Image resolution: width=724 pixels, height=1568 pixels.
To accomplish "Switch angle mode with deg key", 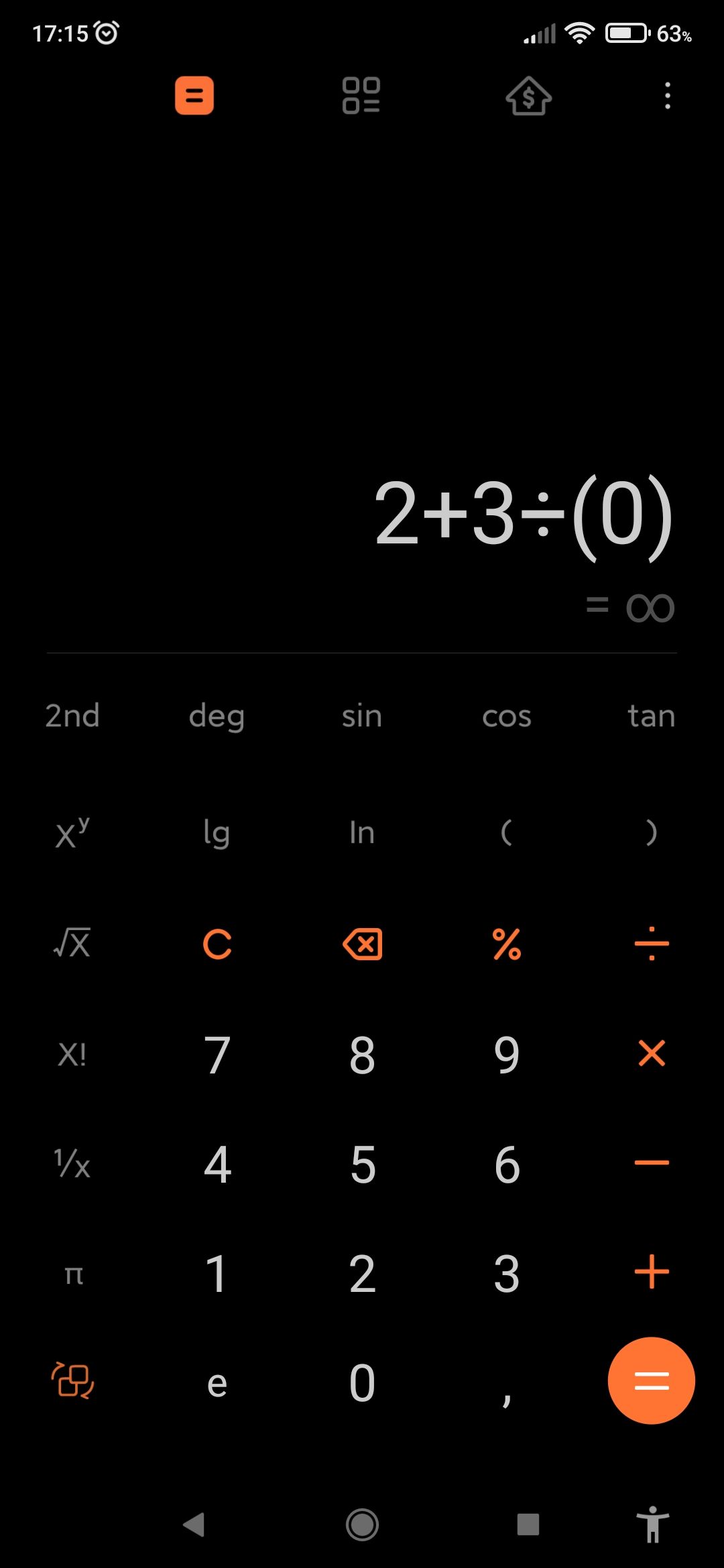I will coord(217,716).
